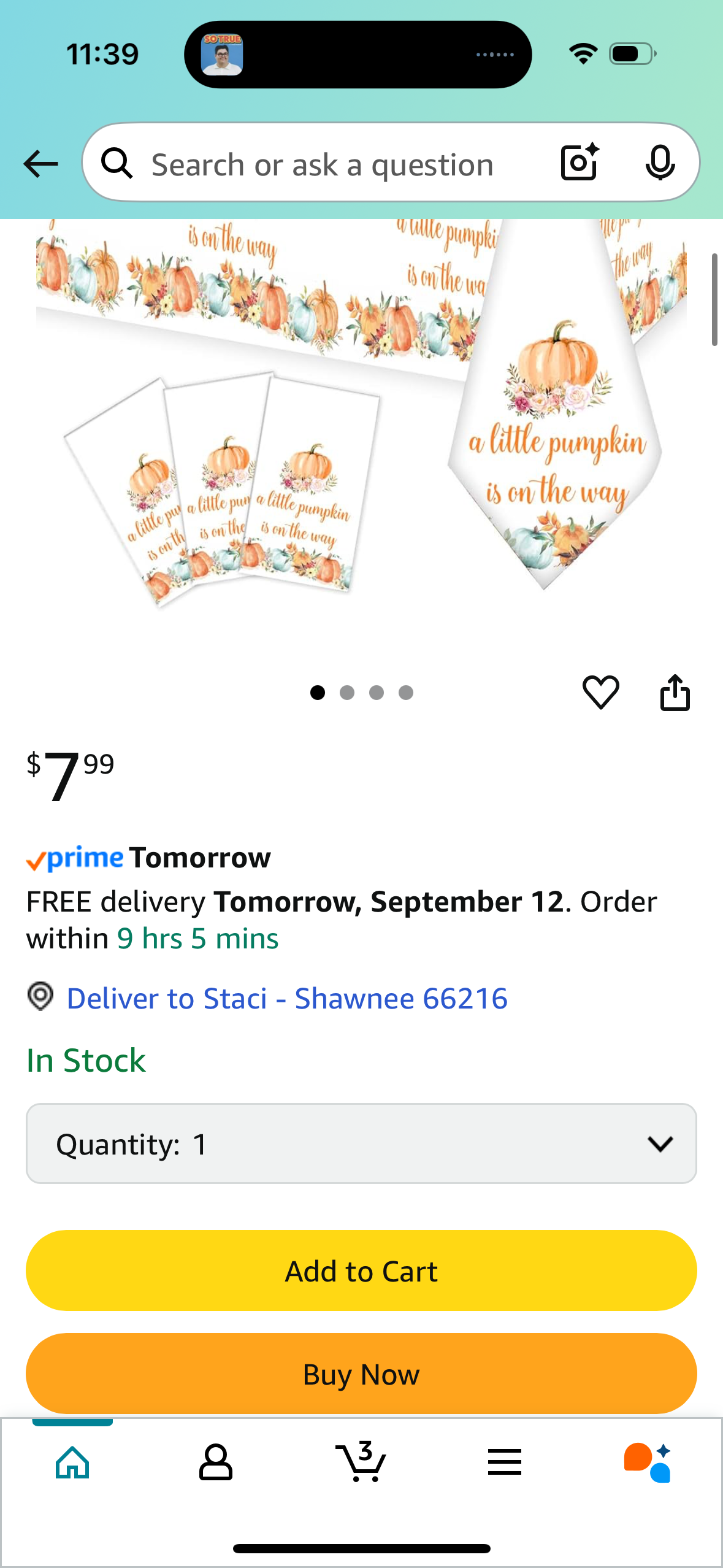Add to Cart
This screenshot has height=1568, width=723.
[361, 1271]
